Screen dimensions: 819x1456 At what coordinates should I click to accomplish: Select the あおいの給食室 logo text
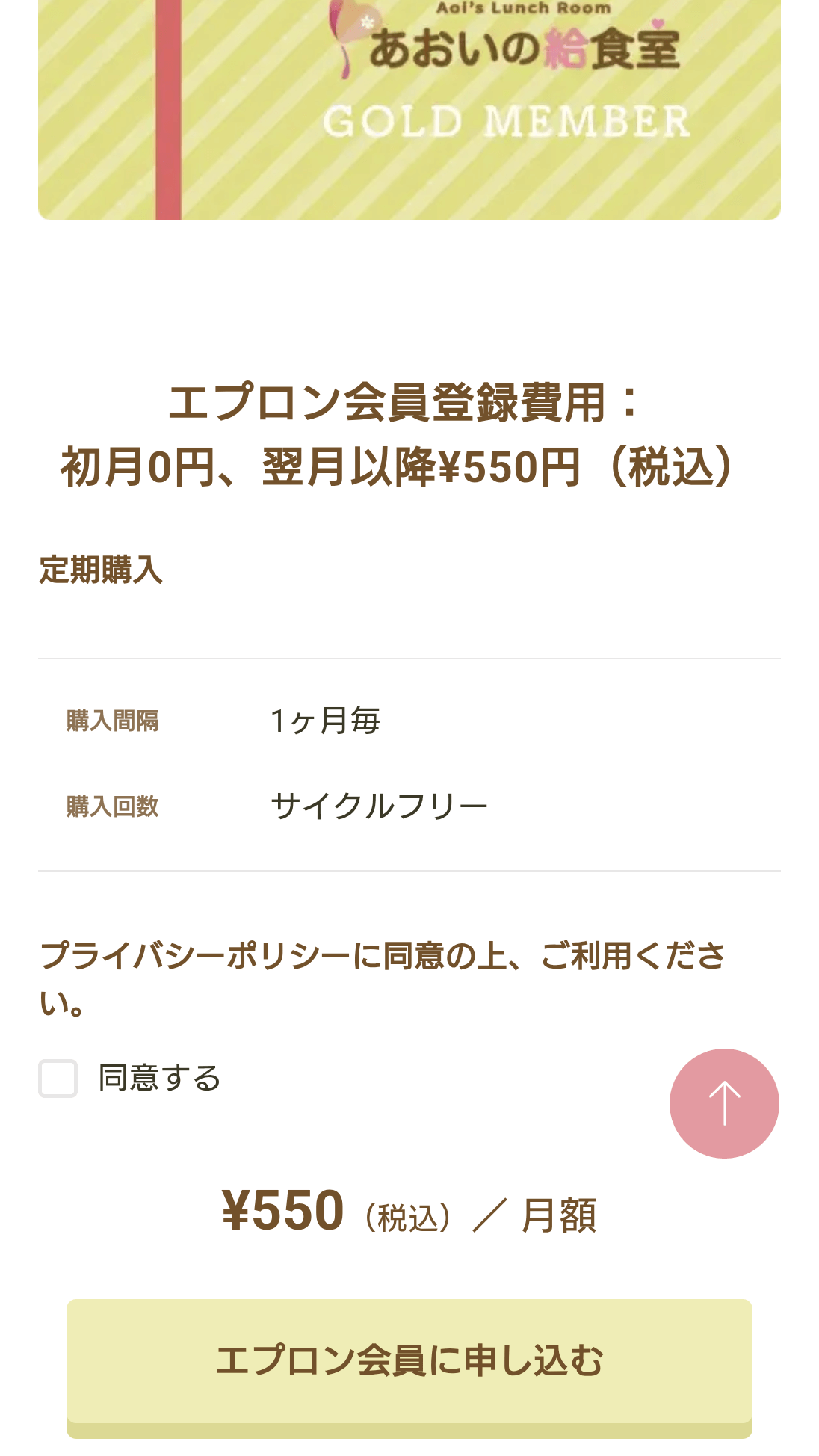(x=523, y=45)
